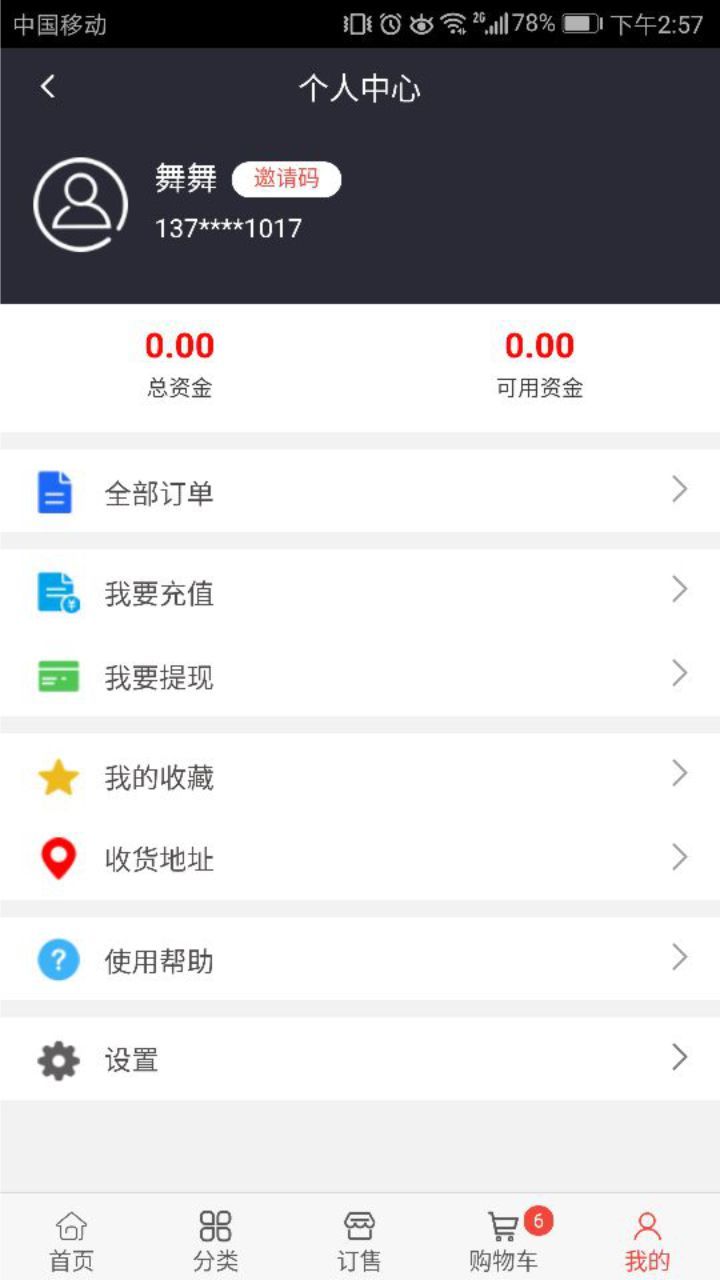The height and width of the screenshot is (1280, 720).
Task: Tap the red 邀请码 invitation code button
Action: 286,180
